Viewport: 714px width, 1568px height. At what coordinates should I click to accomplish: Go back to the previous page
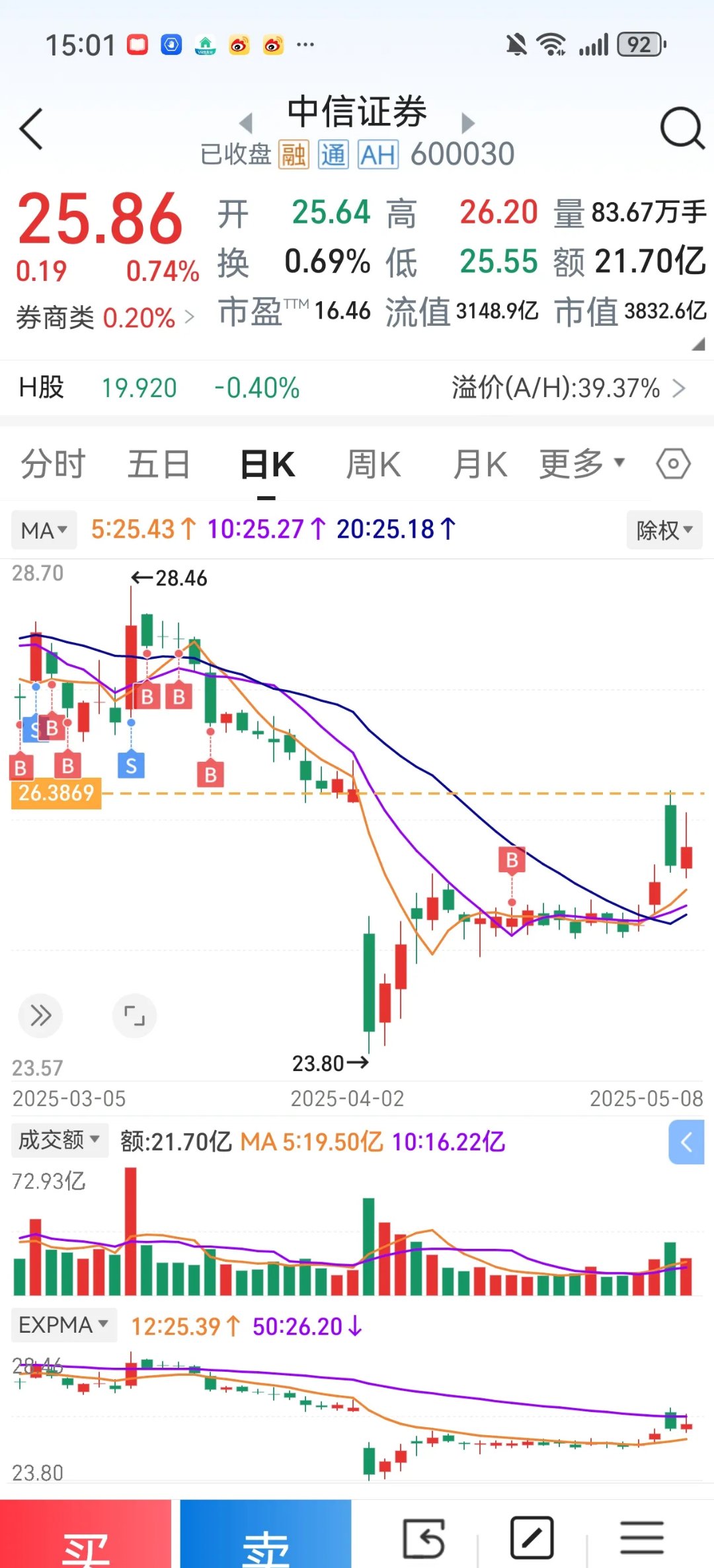point(32,129)
